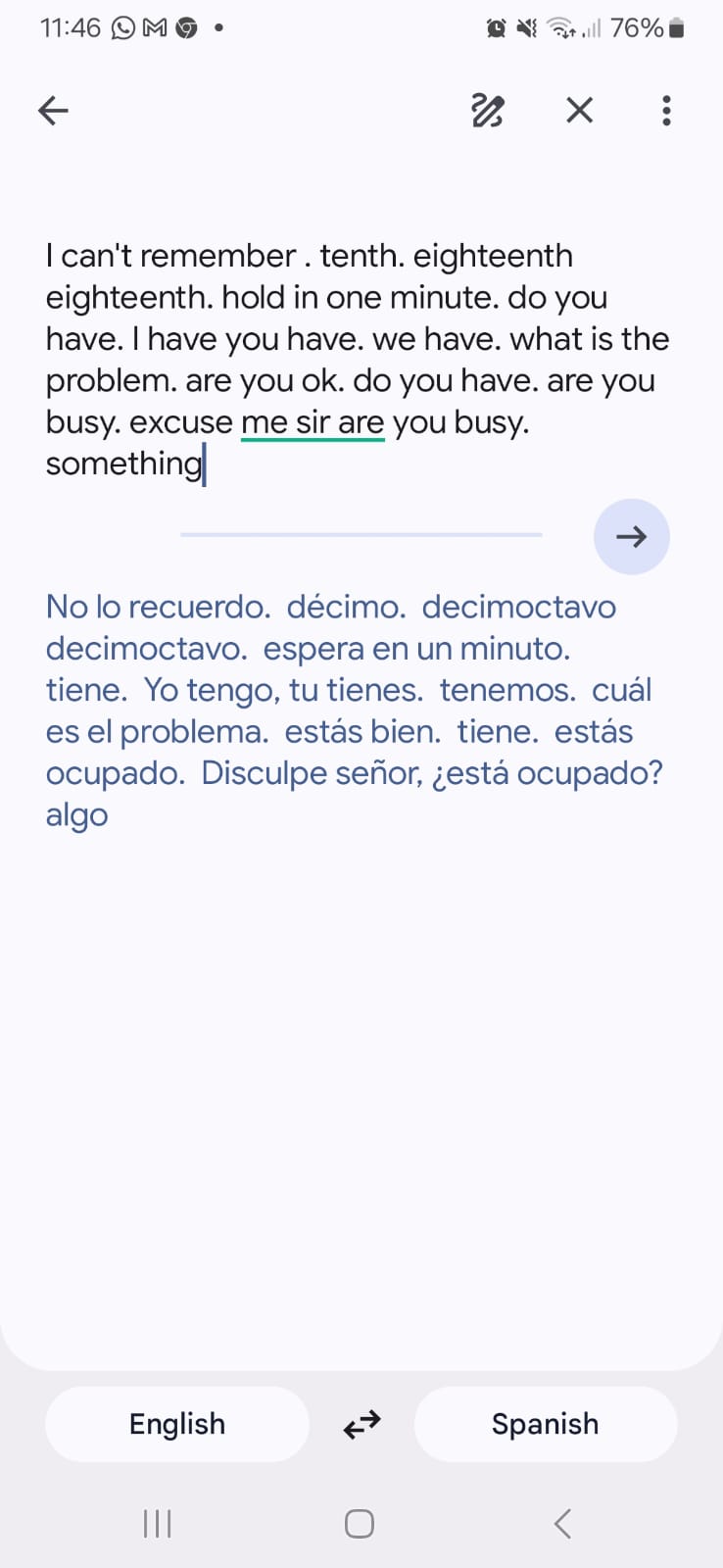Screen dimensions: 723x1568
Task: Choose the source language English
Action: click(x=177, y=1424)
